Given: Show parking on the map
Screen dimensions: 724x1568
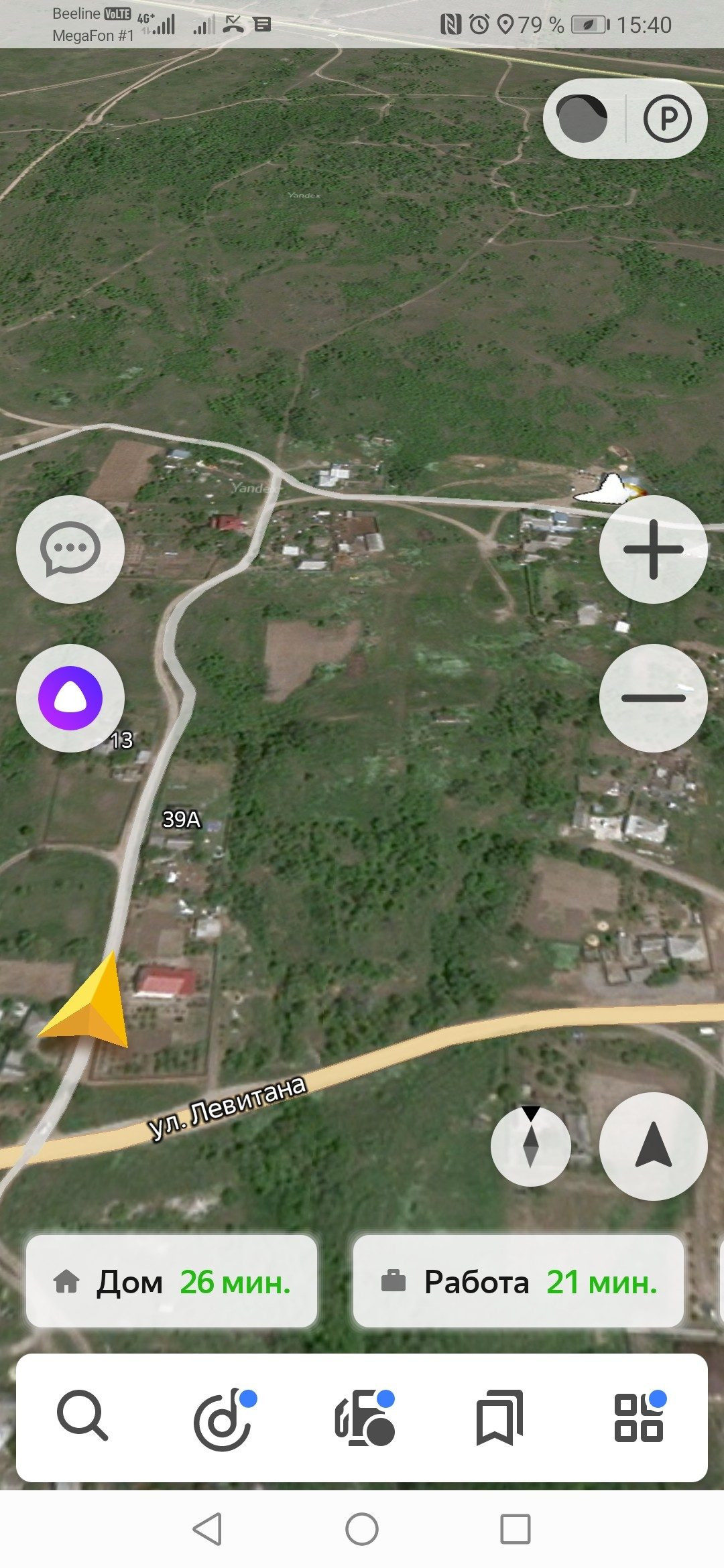Looking at the screenshot, I should click(x=666, y=119).
